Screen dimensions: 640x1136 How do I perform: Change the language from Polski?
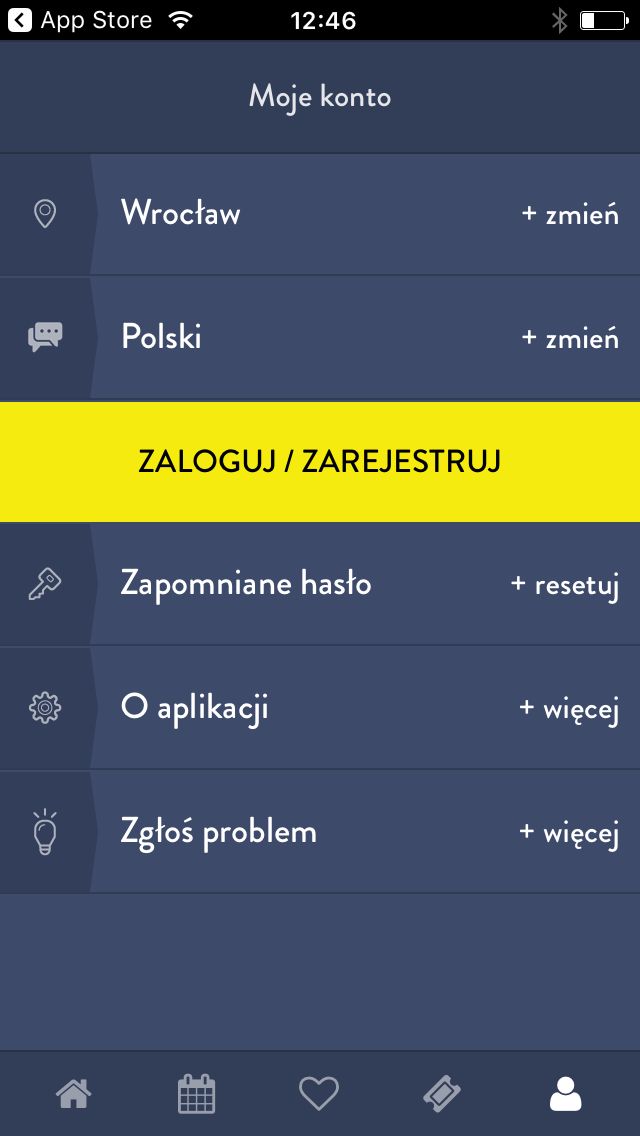point(320,338)
